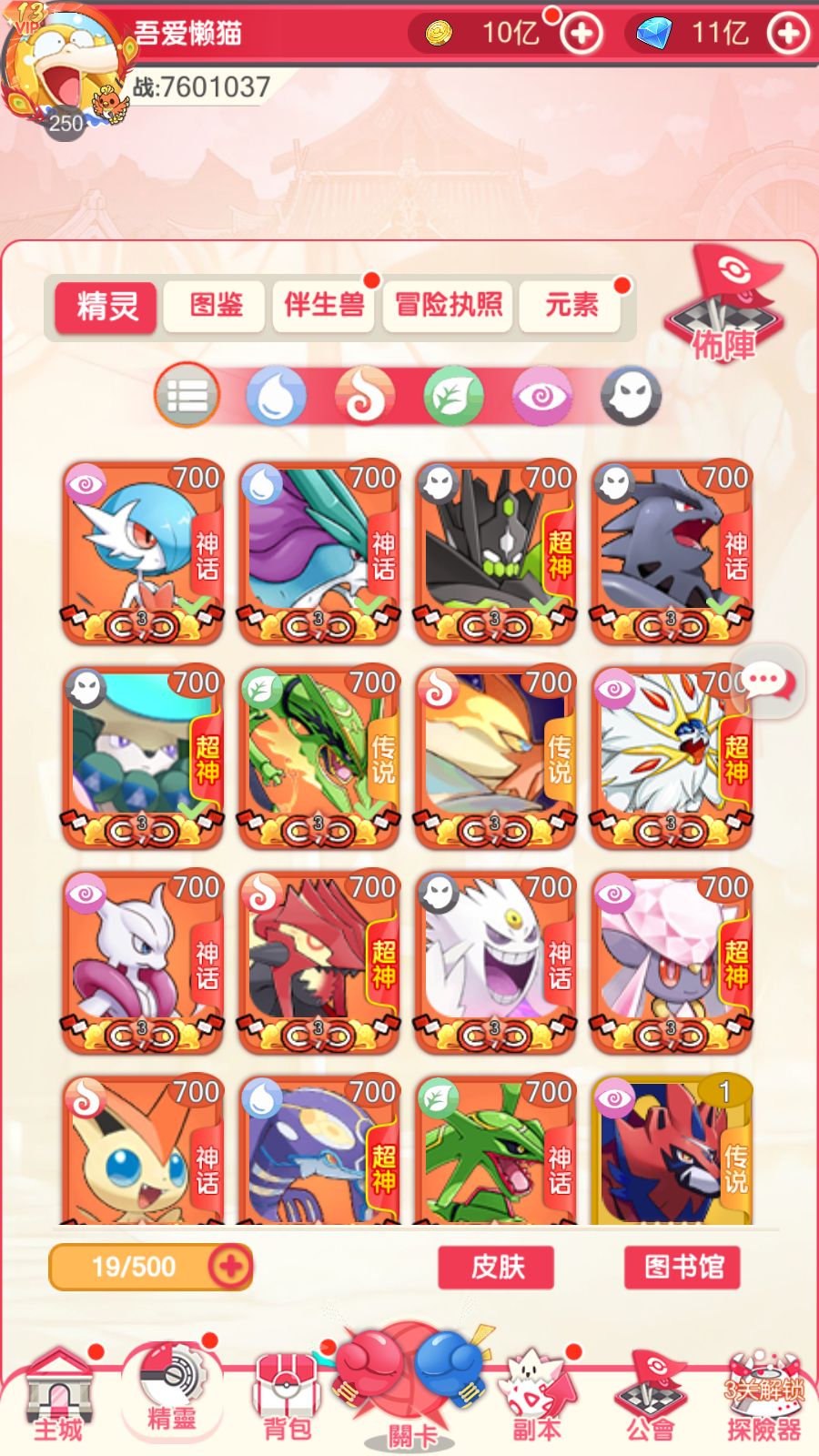The height and width of the screenshot is (1456, 819).
Task: Go to the 主城 main city tab
Action: tap(58, 1397)
